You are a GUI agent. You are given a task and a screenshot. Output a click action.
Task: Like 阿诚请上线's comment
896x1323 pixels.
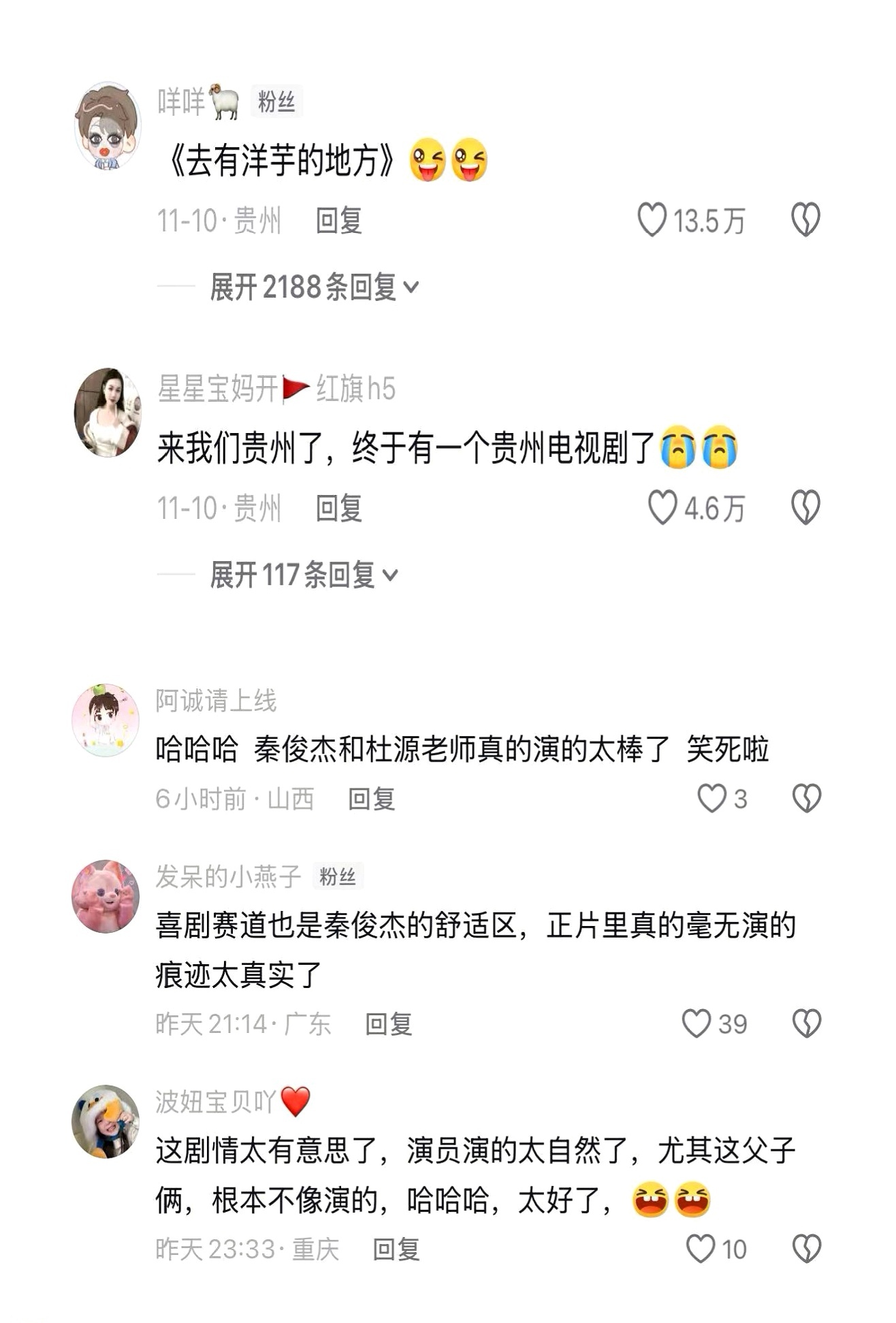click(712, 798)
